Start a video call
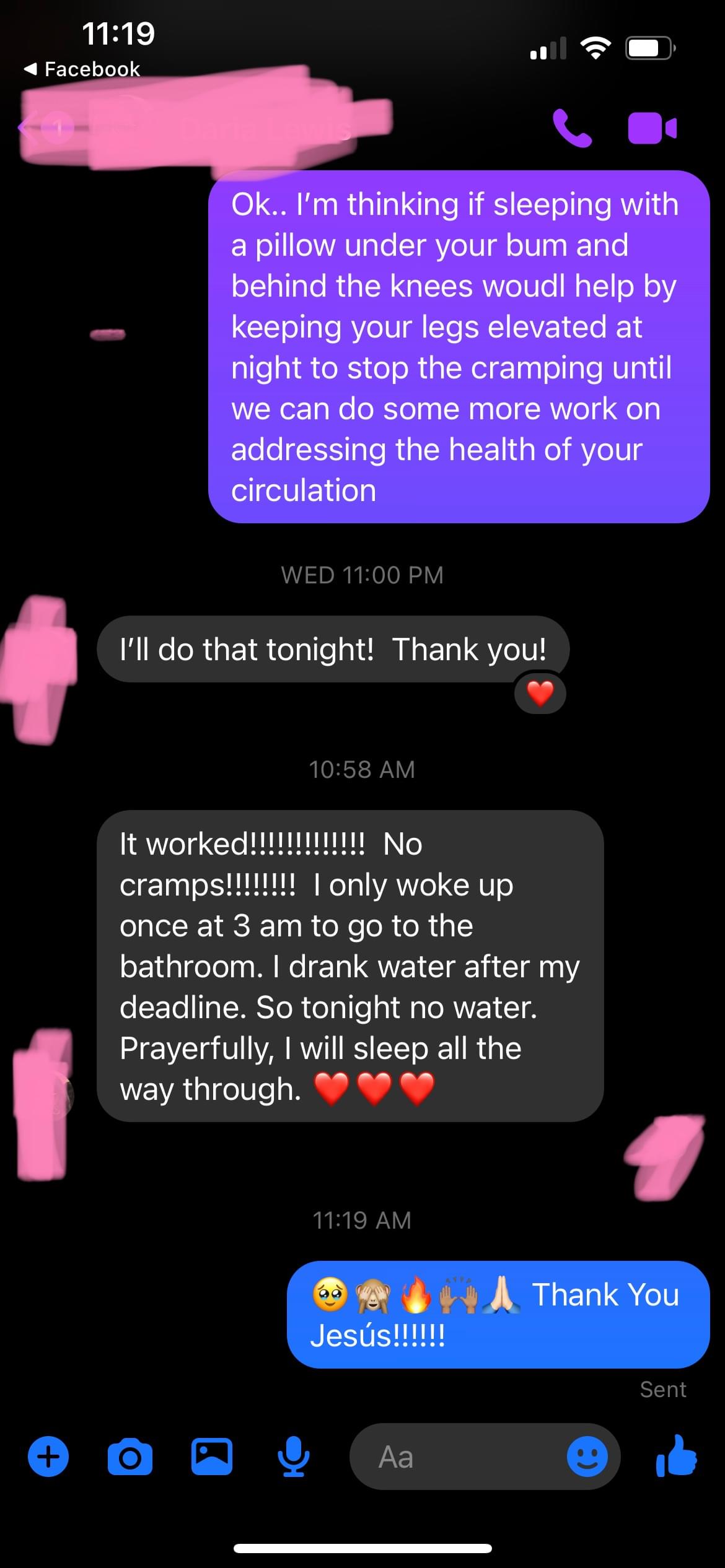Screen dimensions: 725x1568 pos(652,128)
